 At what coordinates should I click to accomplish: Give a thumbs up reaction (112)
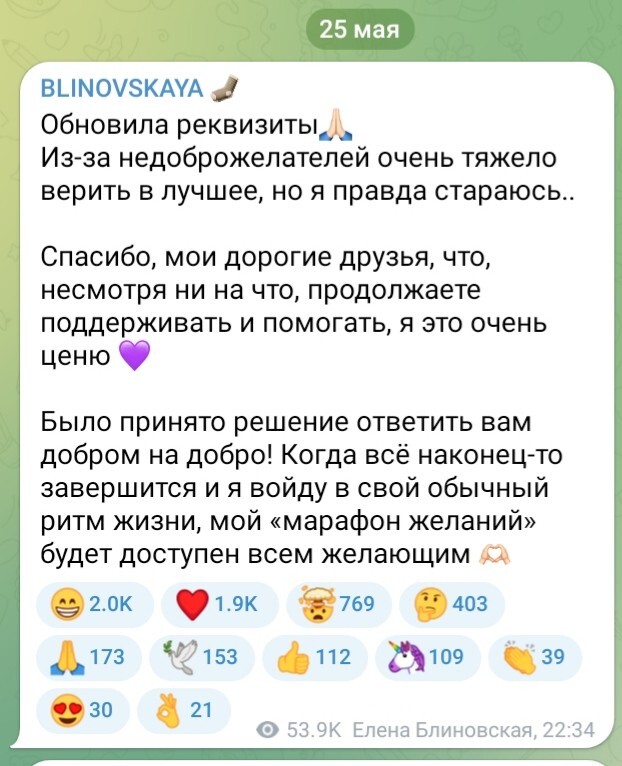pos(316,656)
